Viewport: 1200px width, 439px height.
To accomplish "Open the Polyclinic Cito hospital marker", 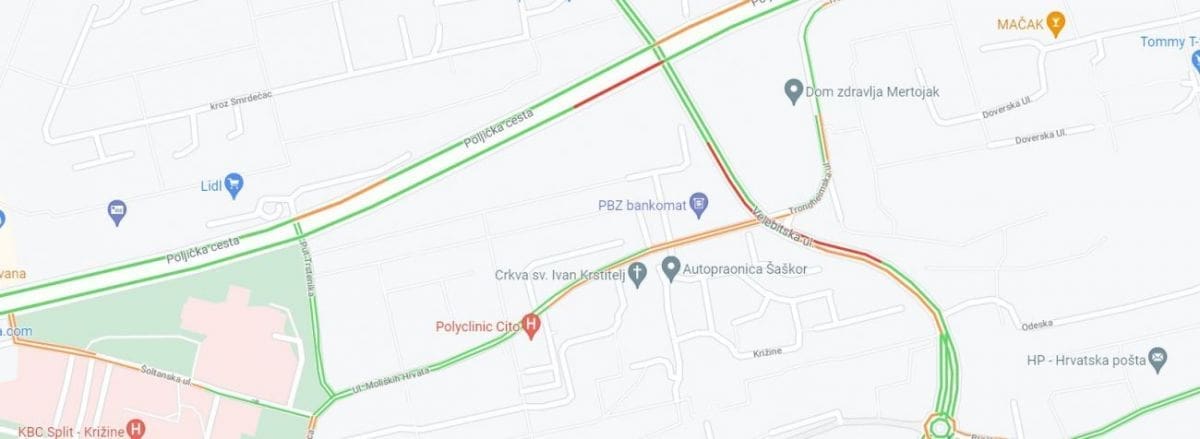I will (532, 325).
